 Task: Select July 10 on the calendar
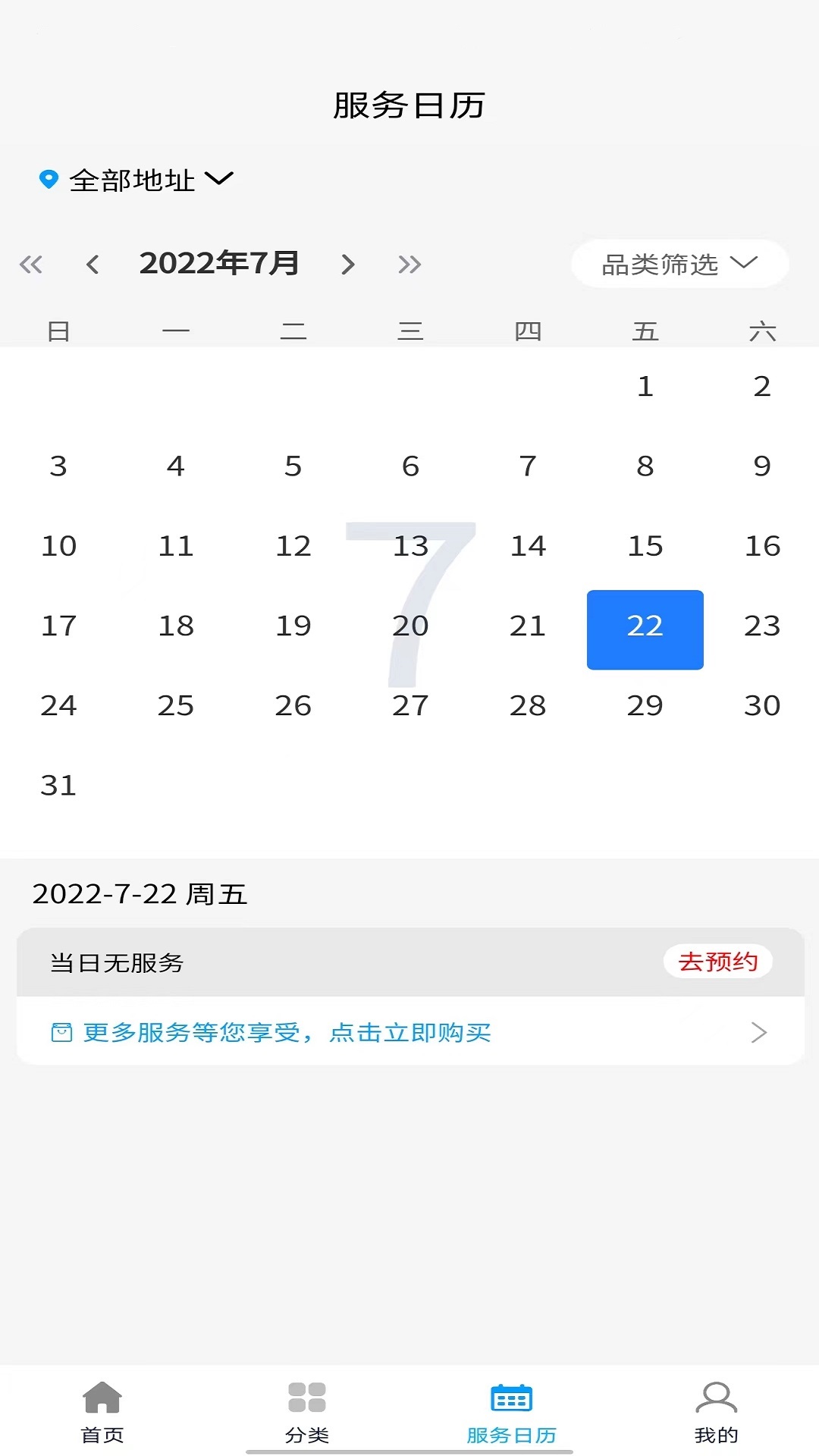(58, 546)
